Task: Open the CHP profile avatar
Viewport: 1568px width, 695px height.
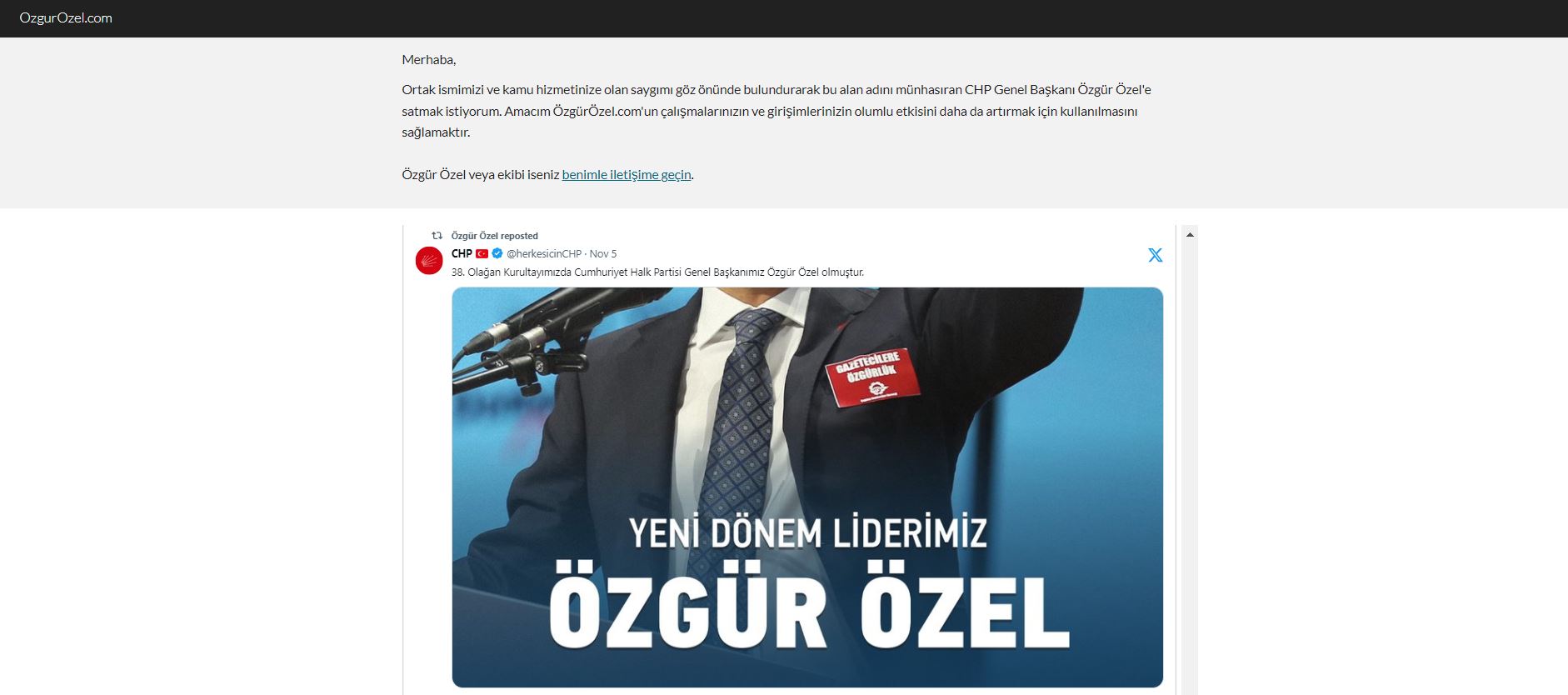Action: 429,260
